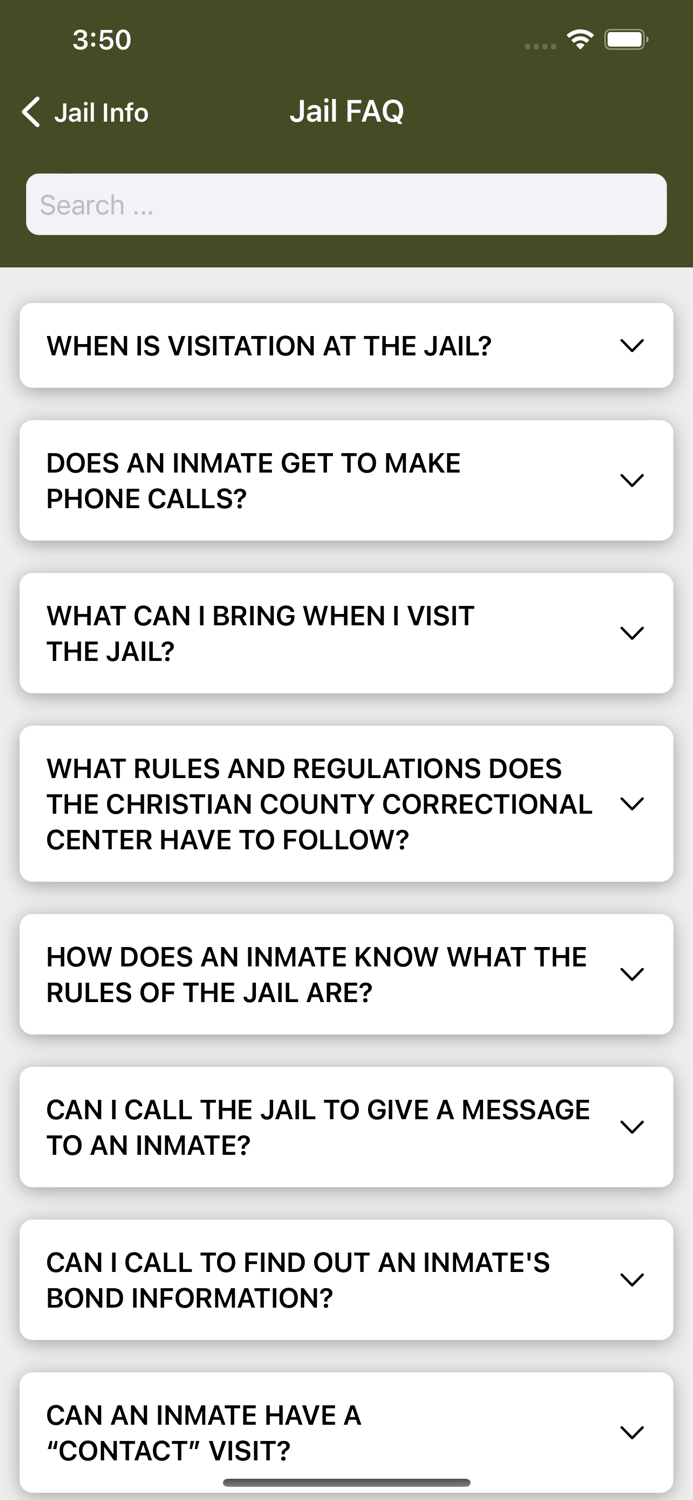Screen dimensions: 693x1500
Task: Go back to Jail Info
Action: pyautogui.click(x=85, y=112)
